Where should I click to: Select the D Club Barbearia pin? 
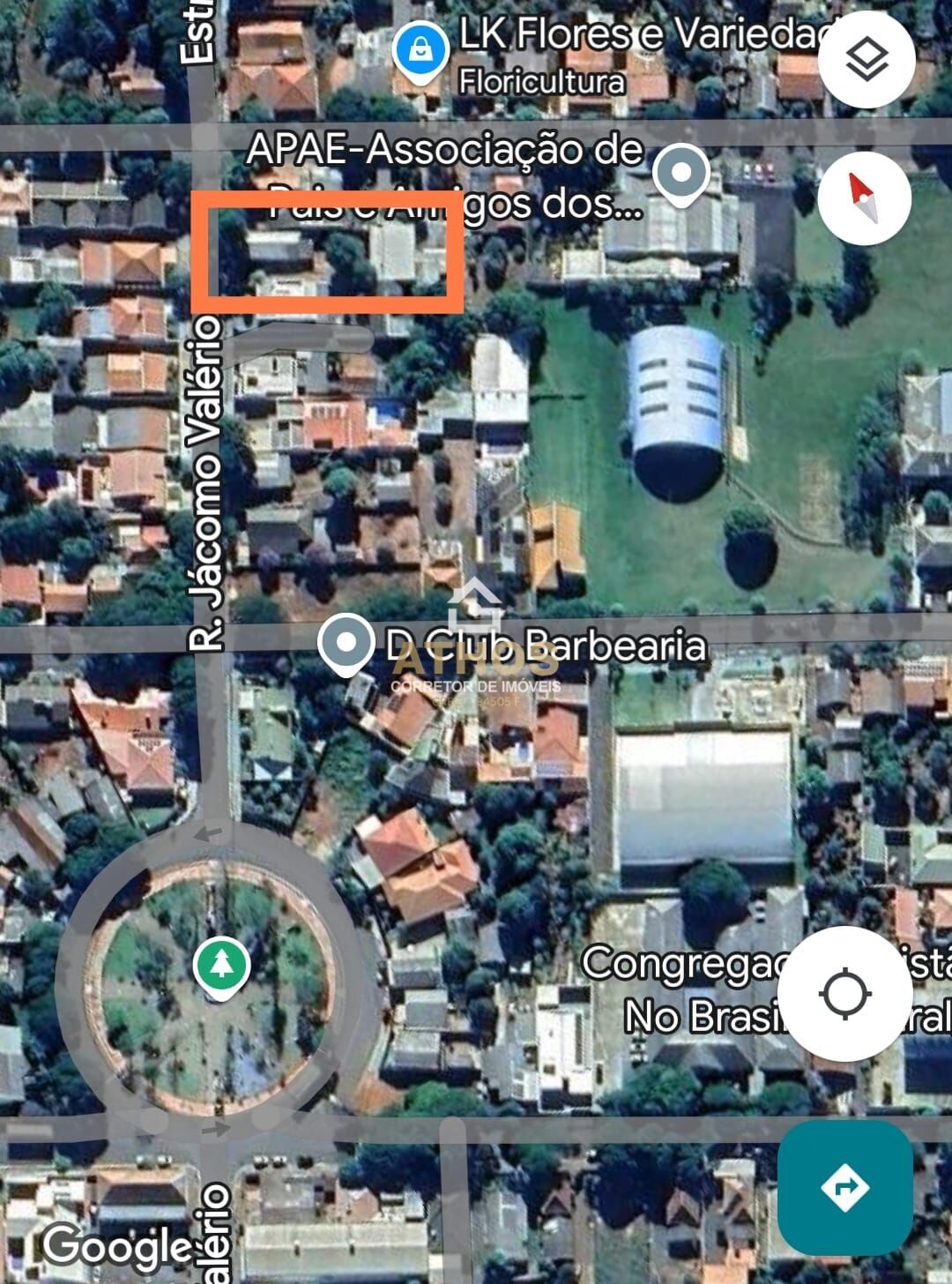point(346,644)
